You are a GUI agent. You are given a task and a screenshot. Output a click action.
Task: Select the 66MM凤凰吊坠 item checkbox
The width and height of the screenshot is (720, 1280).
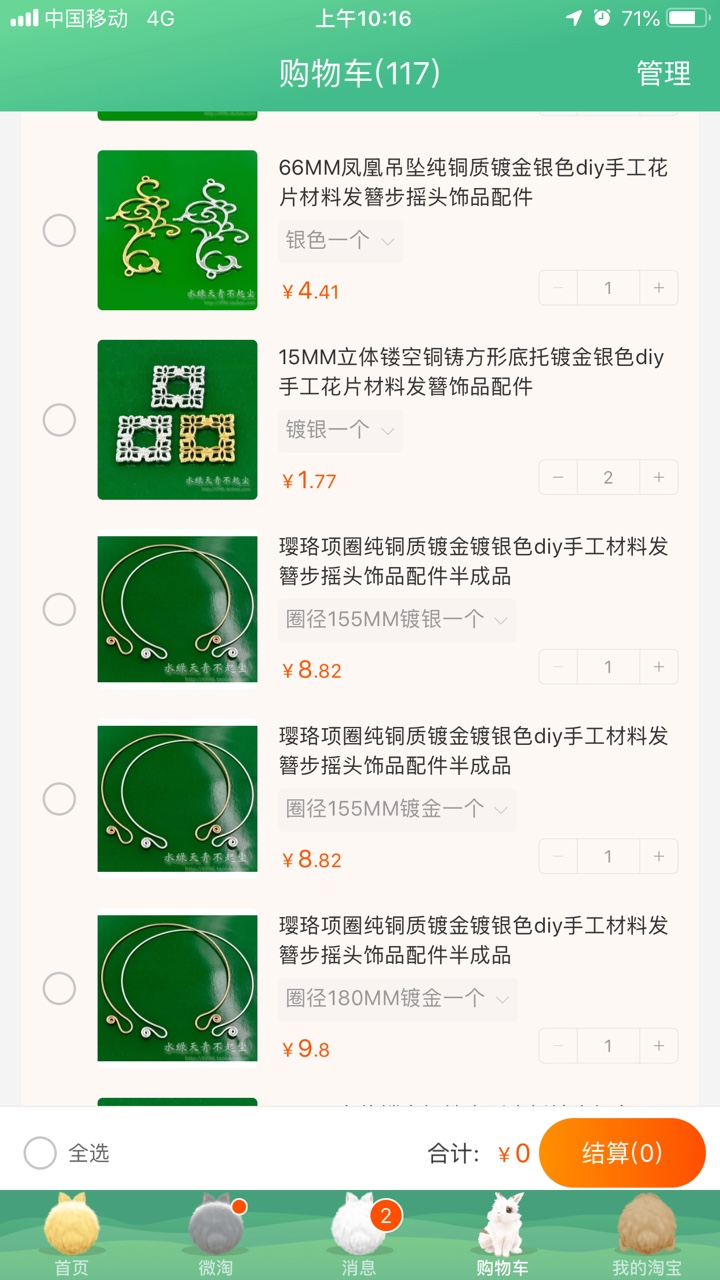click(59, 230)
